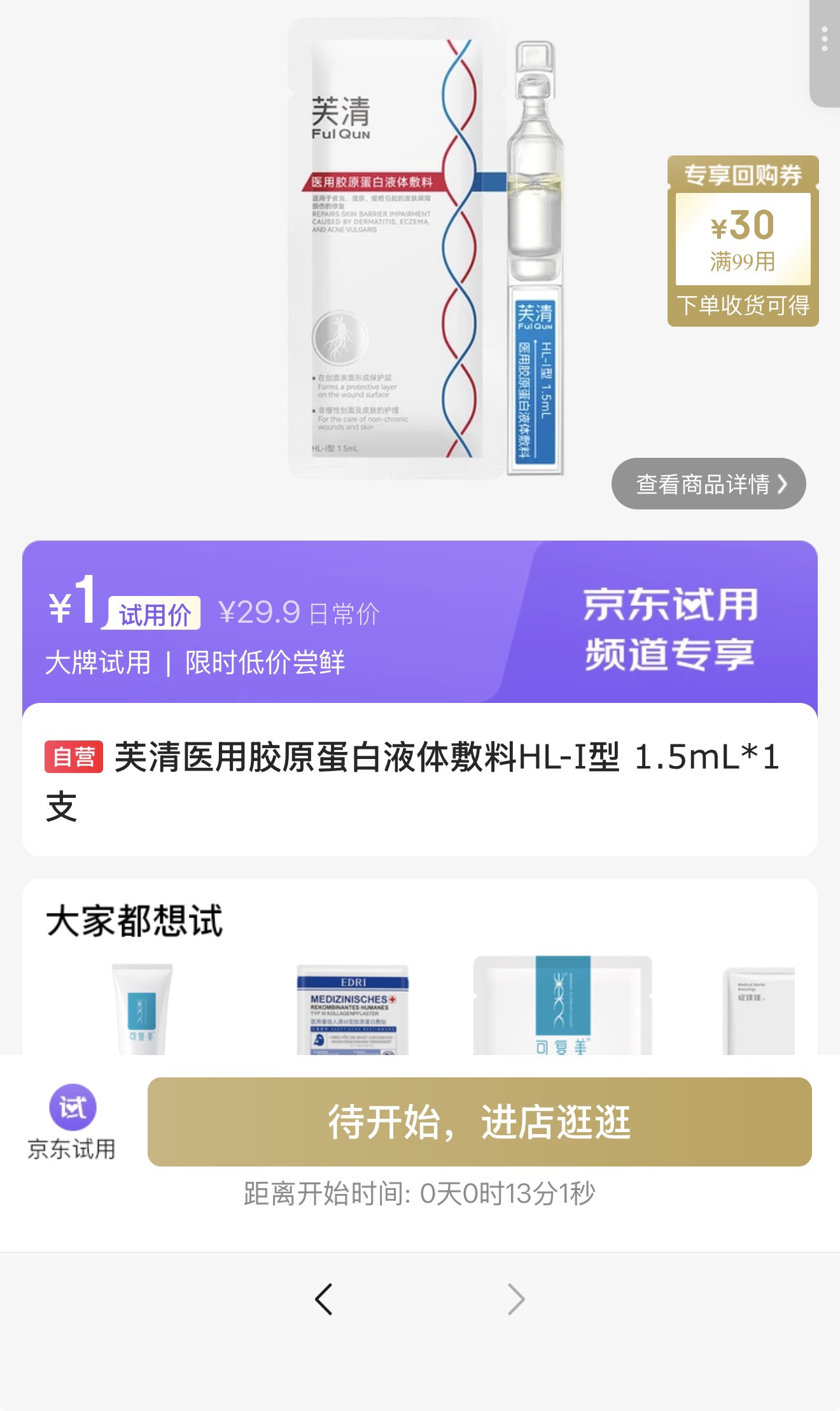Open the 京东试用 频道专享 banner

669,628
